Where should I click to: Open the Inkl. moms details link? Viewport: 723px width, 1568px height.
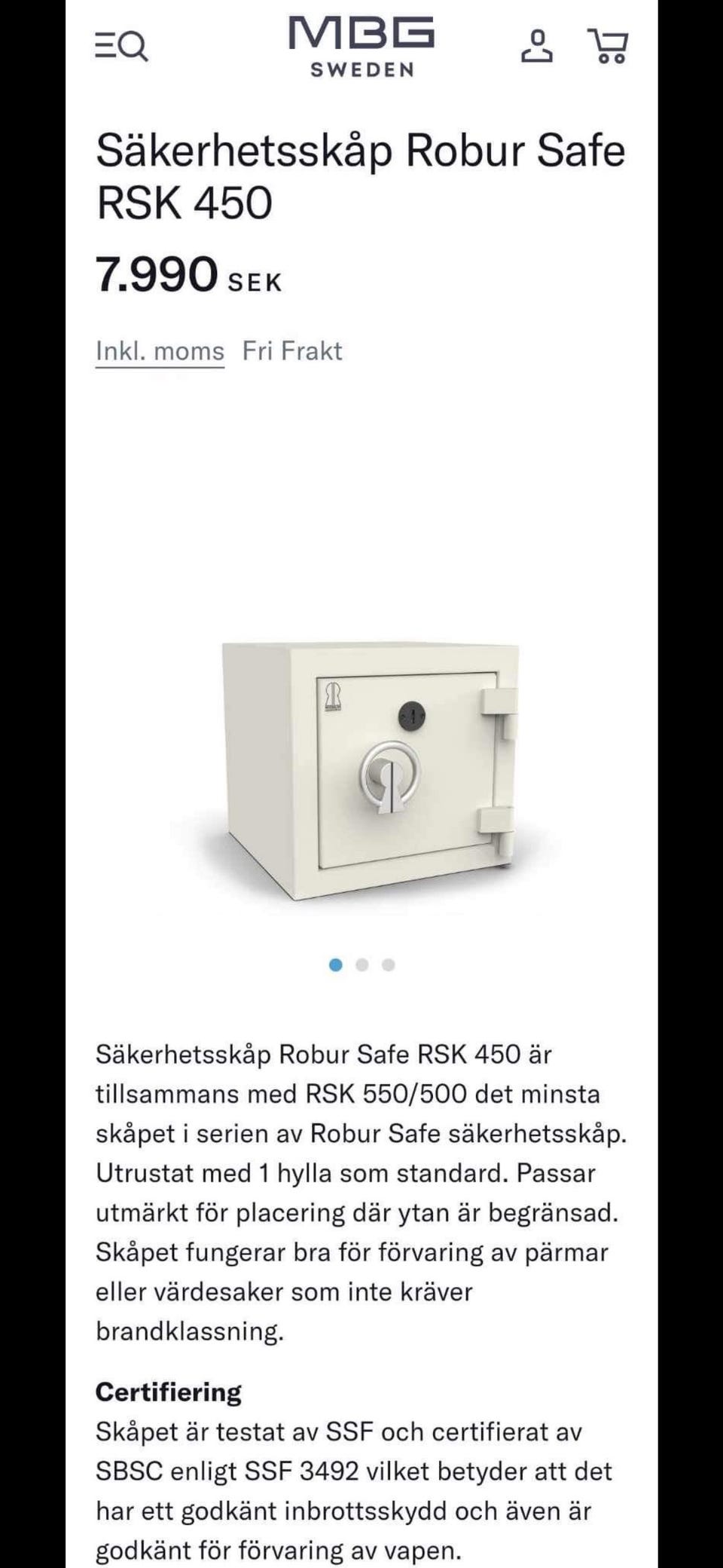[158, 350]
